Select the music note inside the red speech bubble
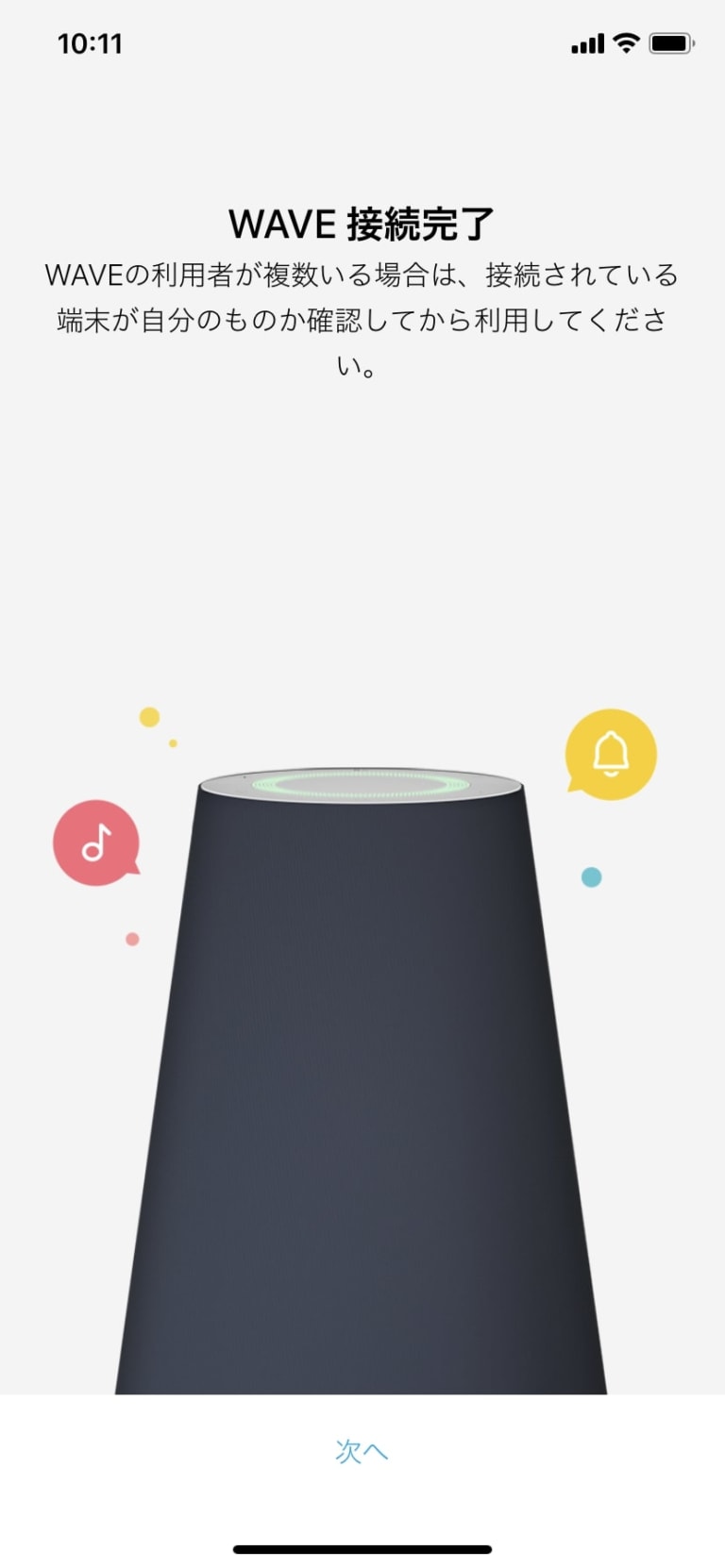725x1568 pixels. (96, 842)
